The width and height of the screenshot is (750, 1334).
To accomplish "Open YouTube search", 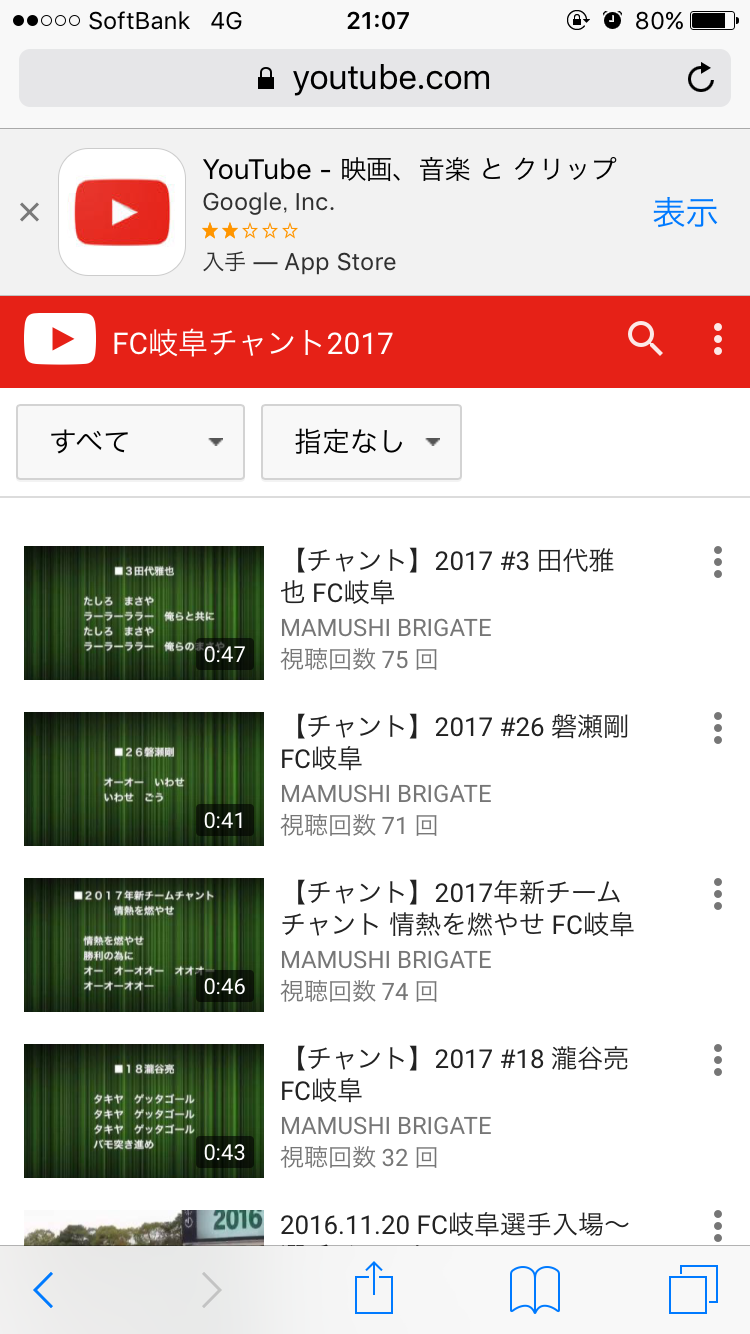I will [x=645, y=340].
